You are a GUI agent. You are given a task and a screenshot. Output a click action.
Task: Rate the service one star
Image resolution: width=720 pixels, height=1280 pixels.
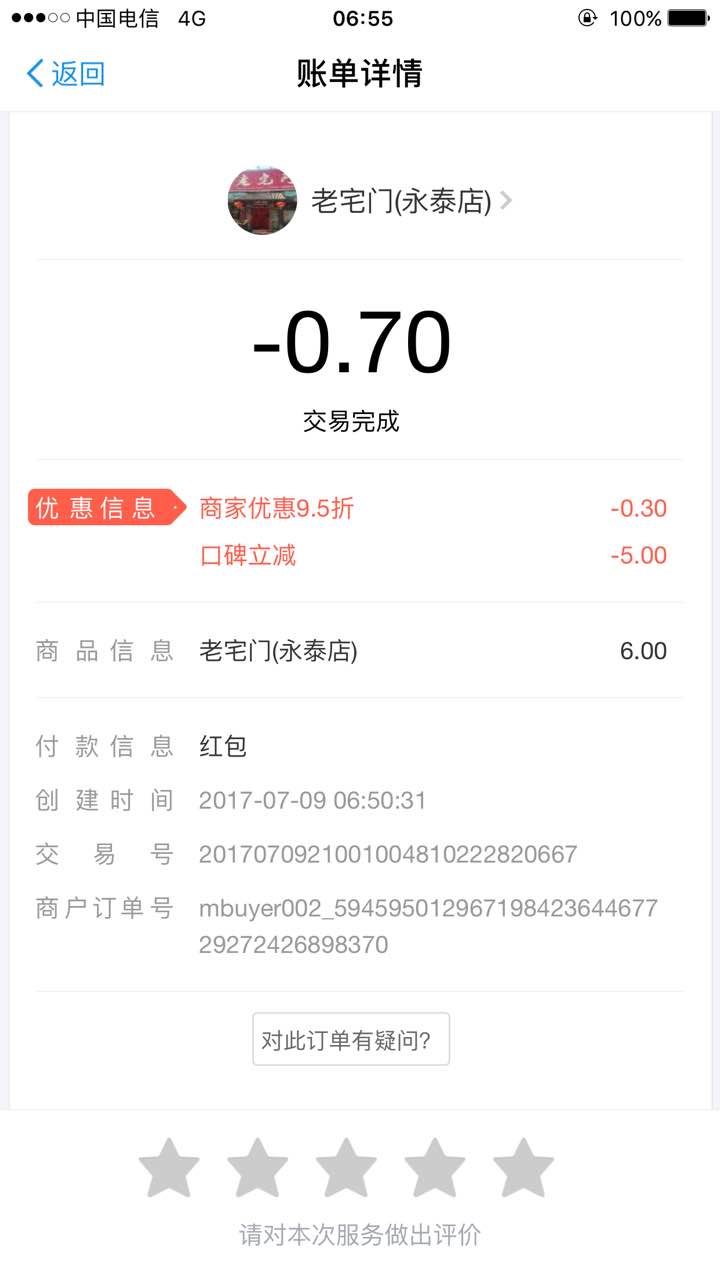pyautogui.click(x=169, y=1168)
